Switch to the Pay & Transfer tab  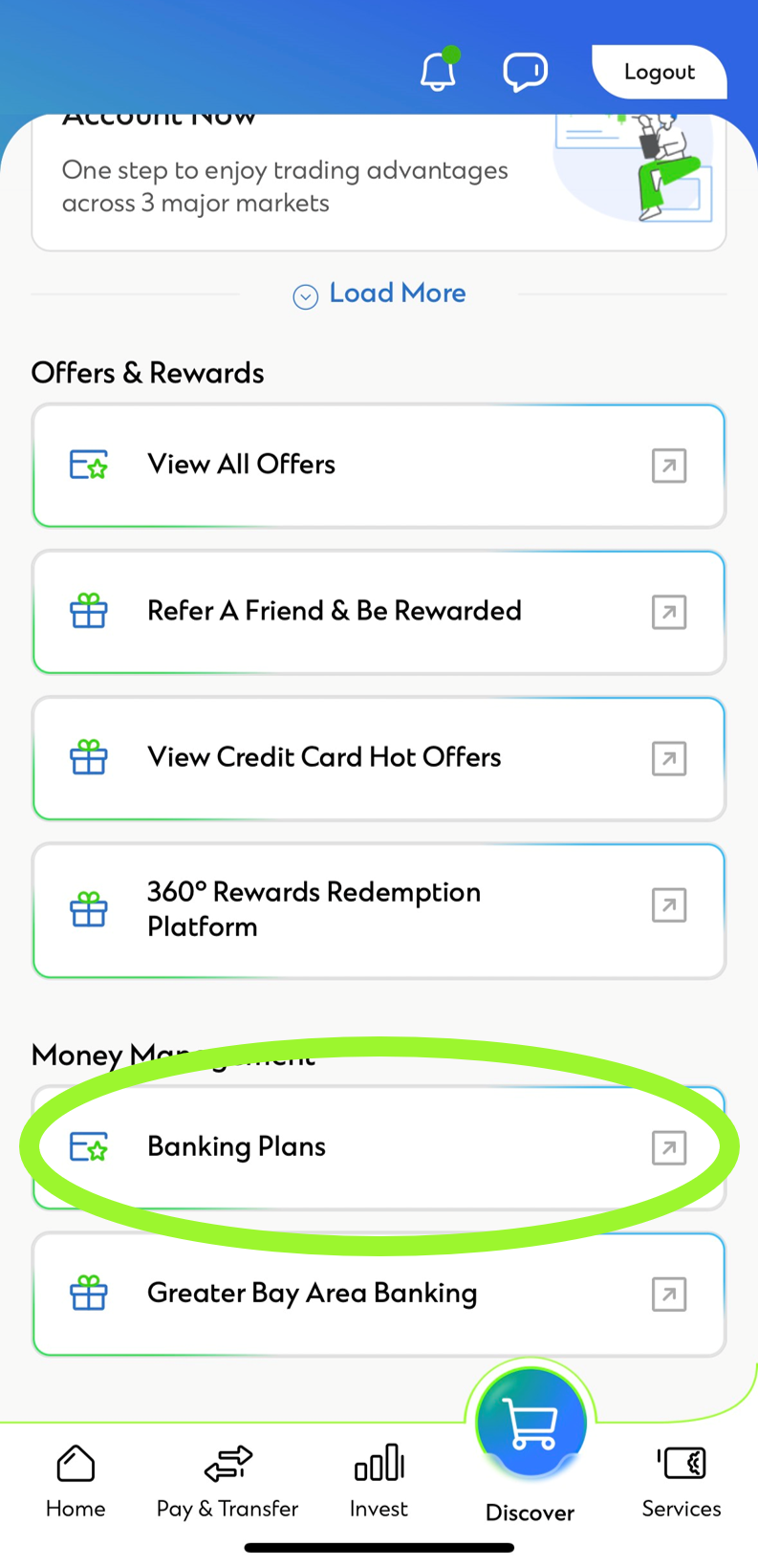click(227, 1482)
